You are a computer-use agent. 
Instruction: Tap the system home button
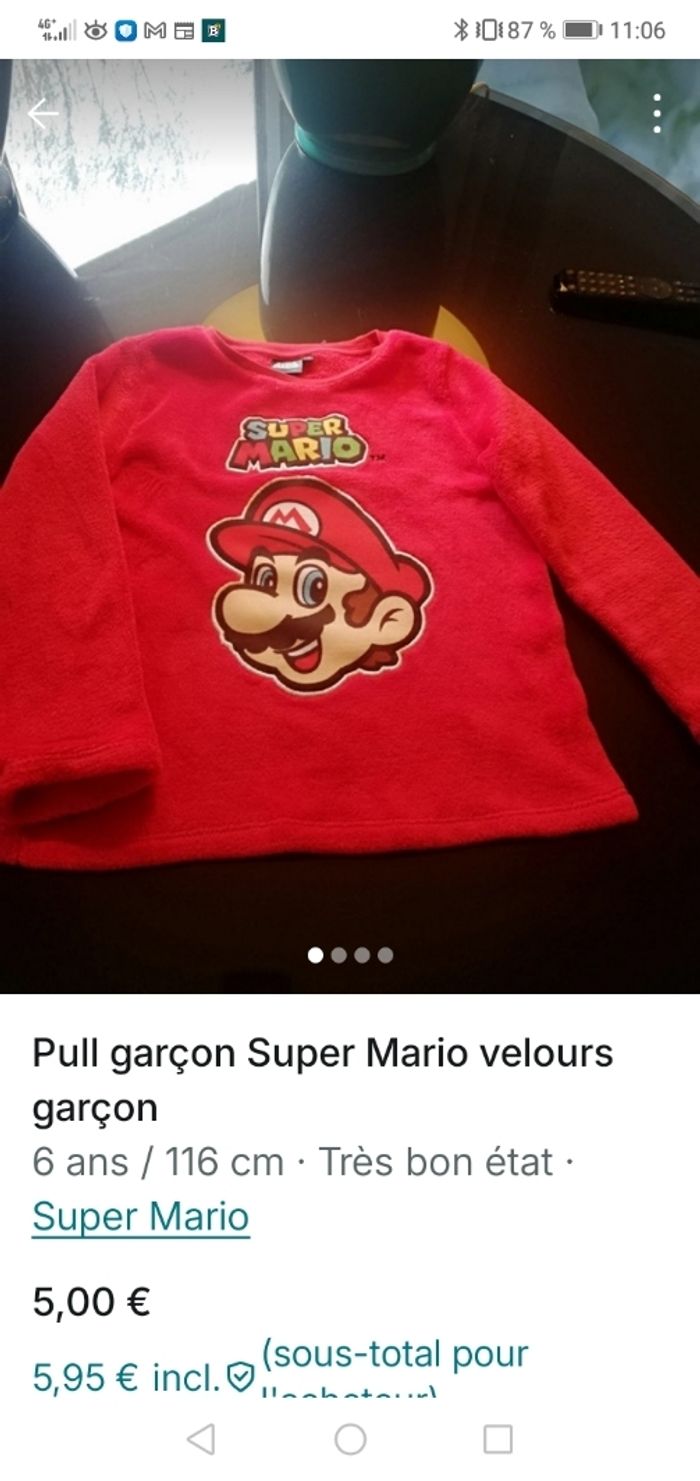350,1439
